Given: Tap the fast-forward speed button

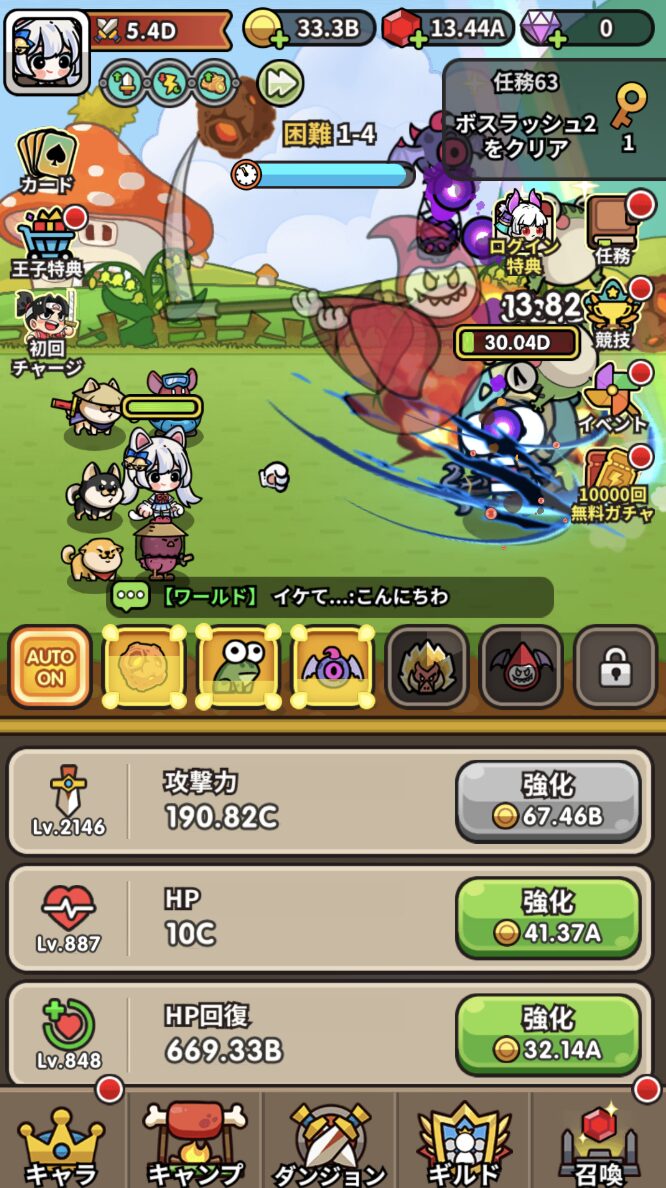Looking at the screenshot, I should [x=280, y=83].
